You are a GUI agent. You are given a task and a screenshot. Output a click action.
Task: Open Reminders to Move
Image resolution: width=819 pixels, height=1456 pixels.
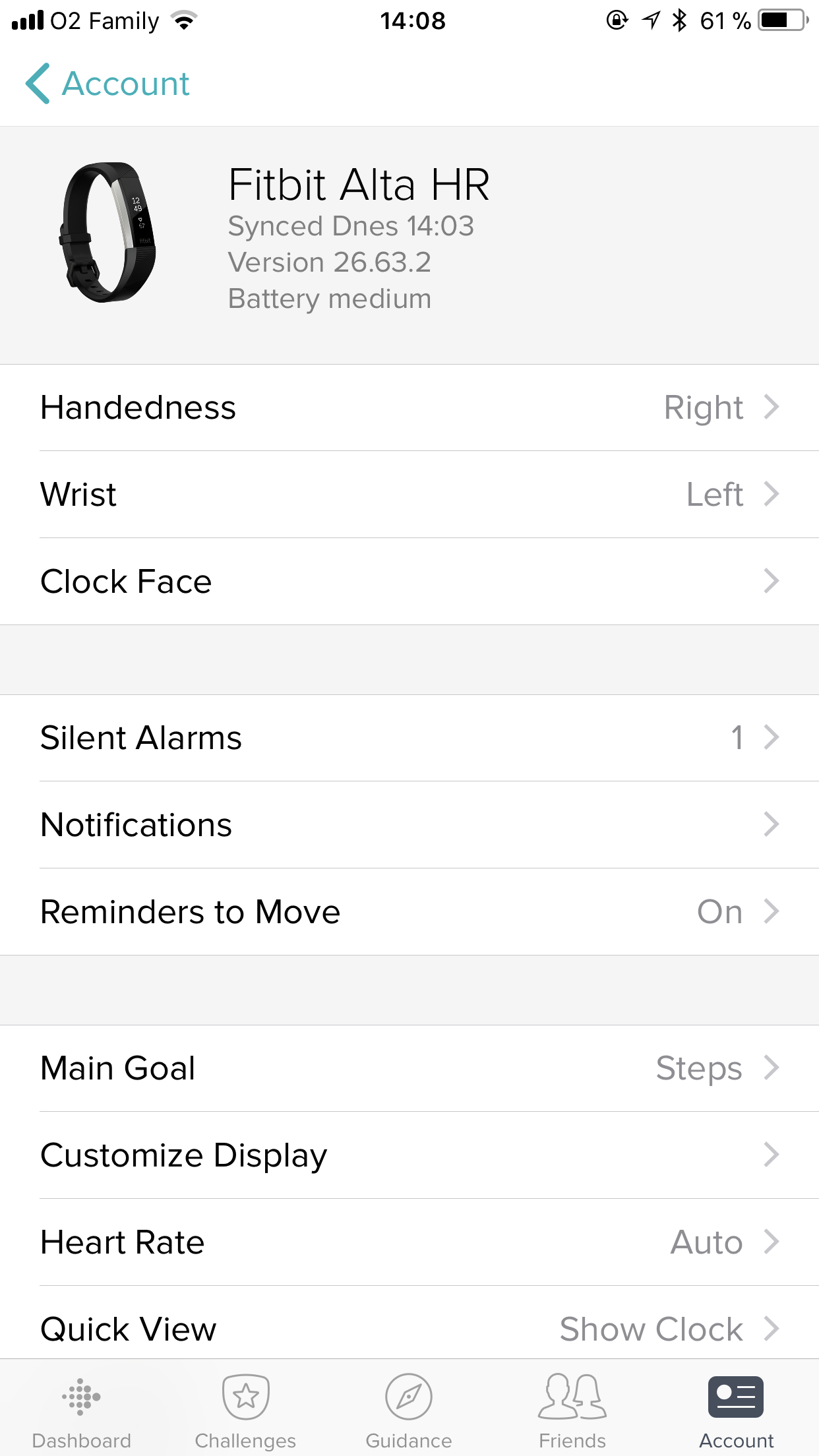point(409,912)
